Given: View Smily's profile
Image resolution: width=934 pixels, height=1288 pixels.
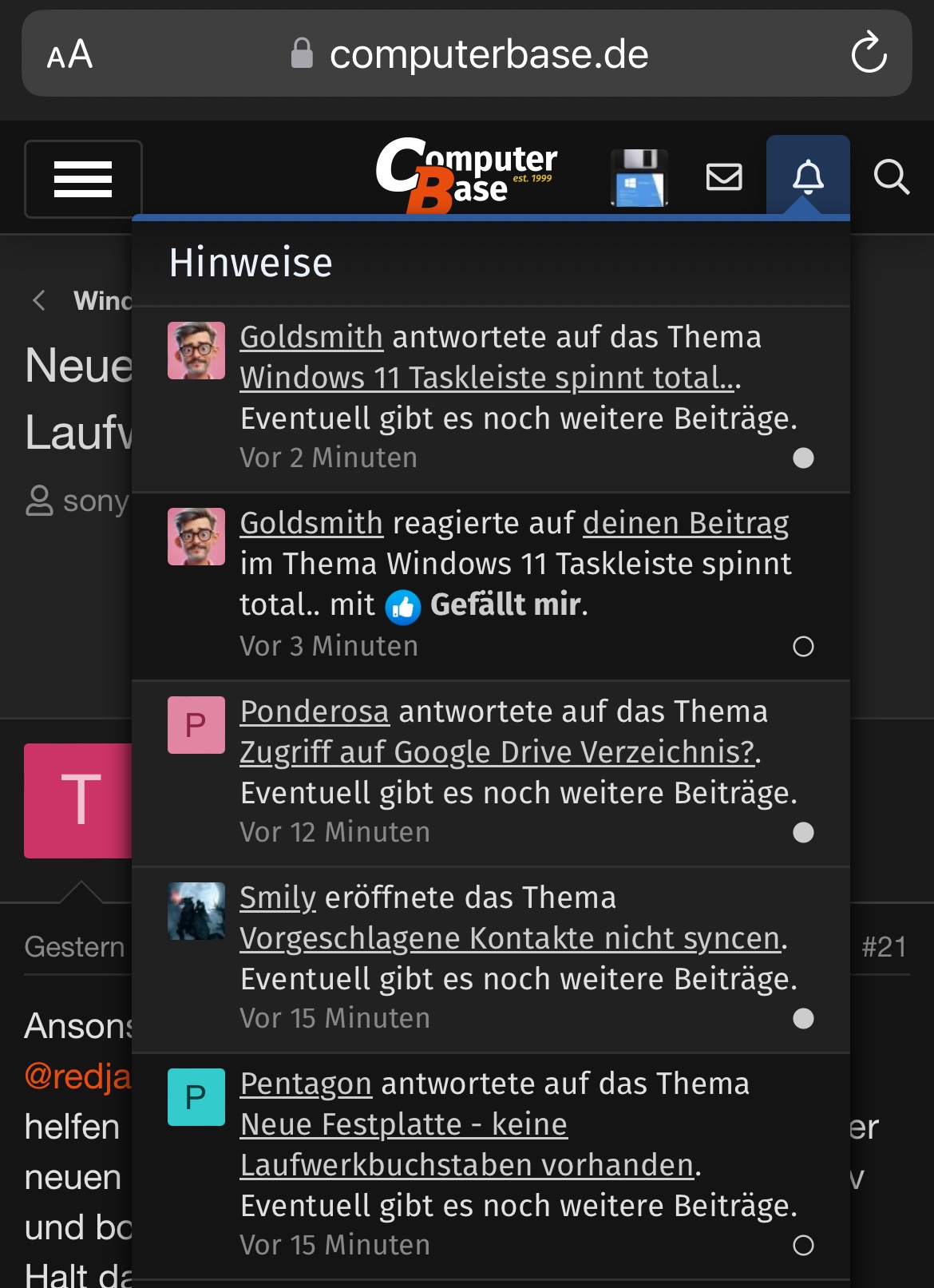Looking at the screenshot, I should tap(278, 898).
